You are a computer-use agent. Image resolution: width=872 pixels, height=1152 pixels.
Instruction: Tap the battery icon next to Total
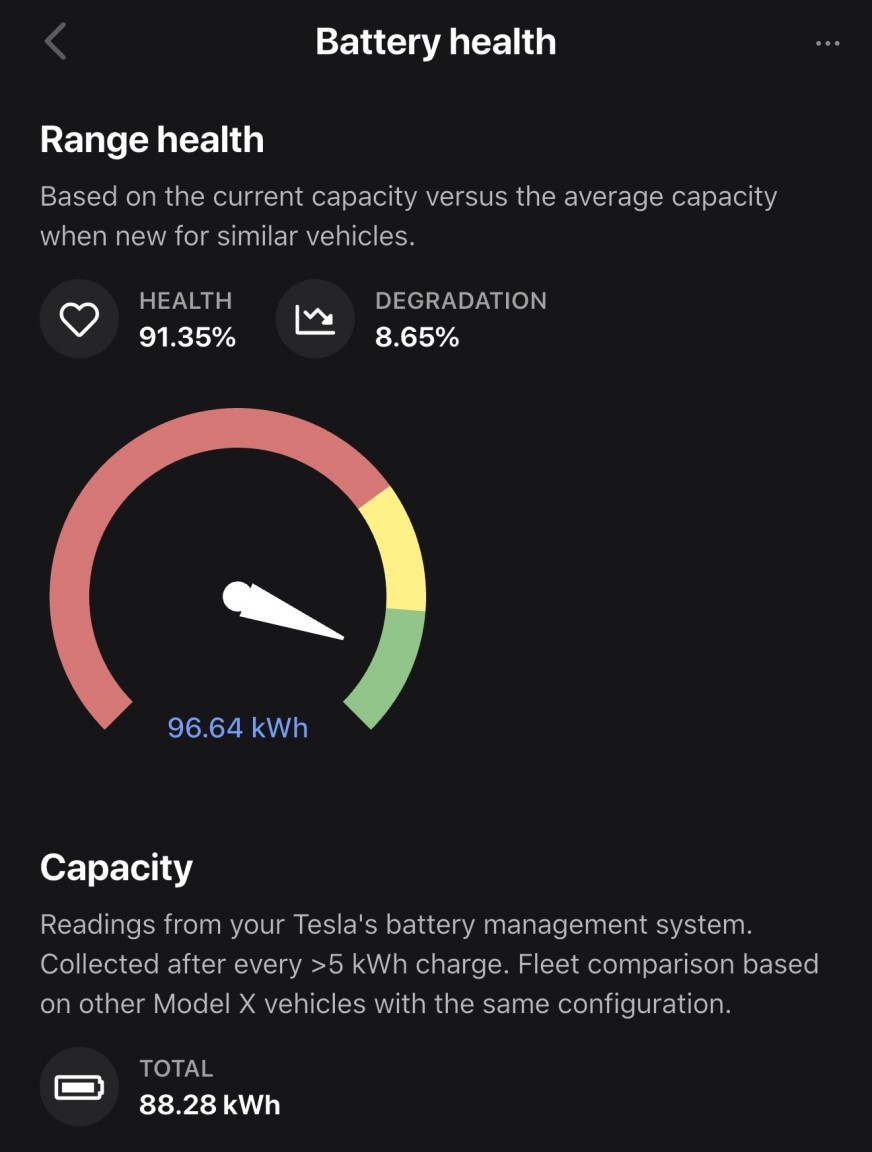pos(78,1086)
